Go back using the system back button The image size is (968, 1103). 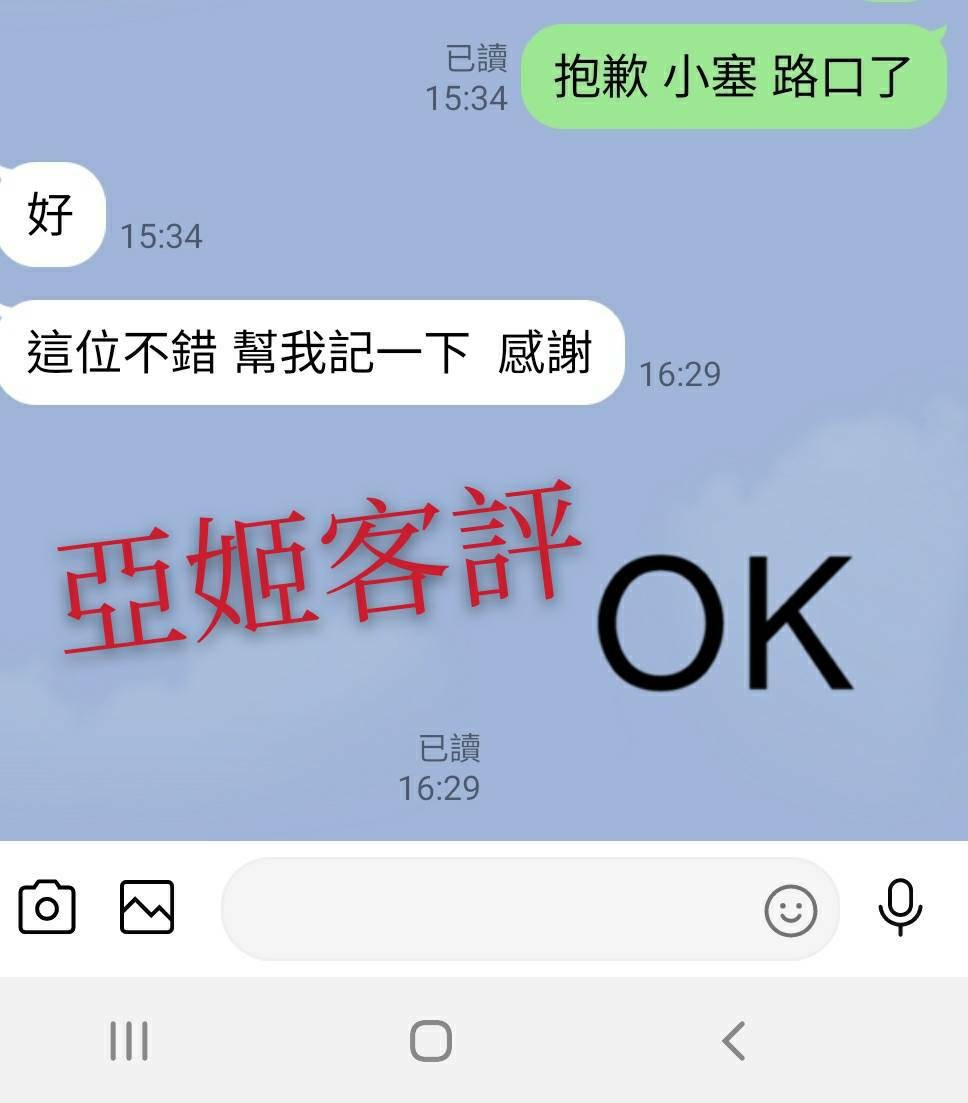pyautogui.click(x=733, y=1041)
